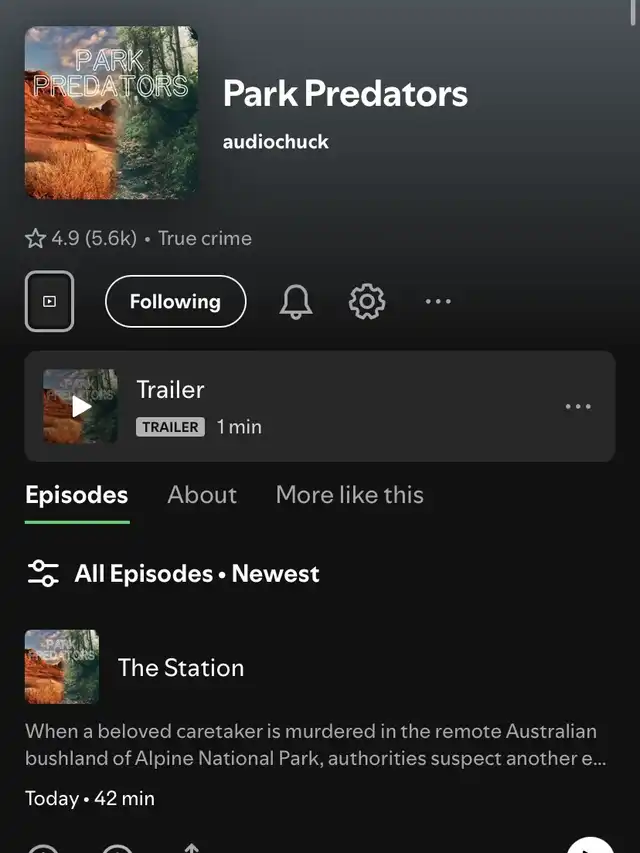
Task: Switch to the About tab
Action: coord(202,495)
